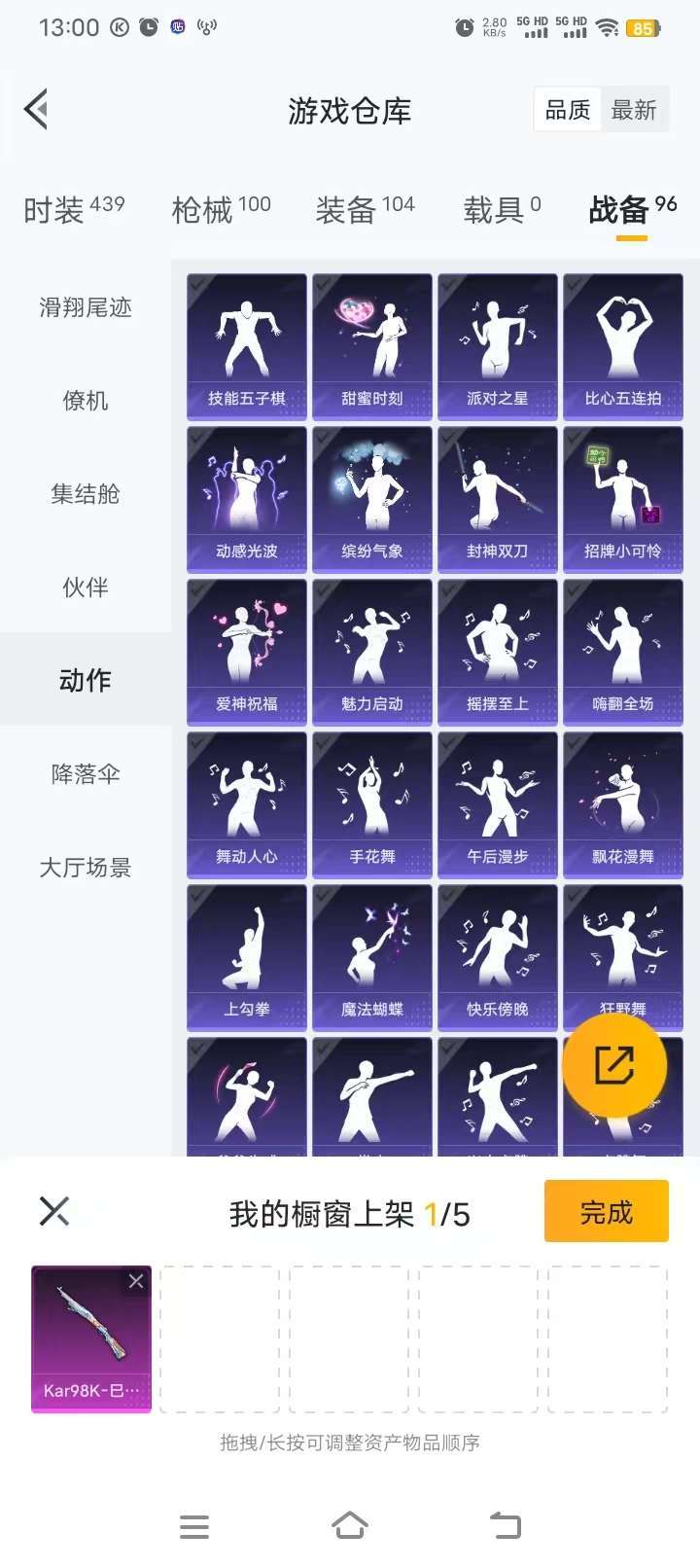The image size is (700, 1568).
Task: Switch to the 装备 tab
Action: pos(365,209)
